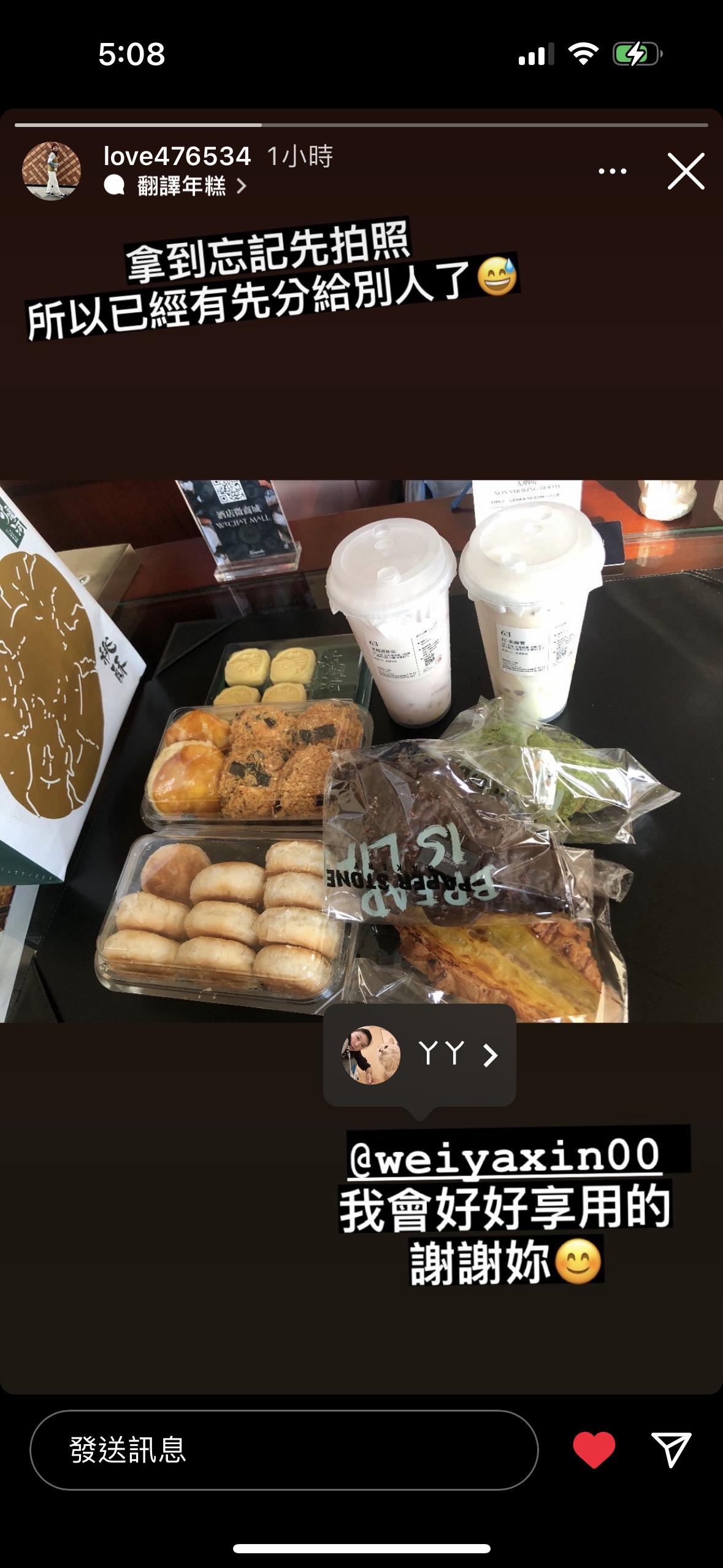Open the three-dot more options menu
The image size is (723, 1568).
612,172
